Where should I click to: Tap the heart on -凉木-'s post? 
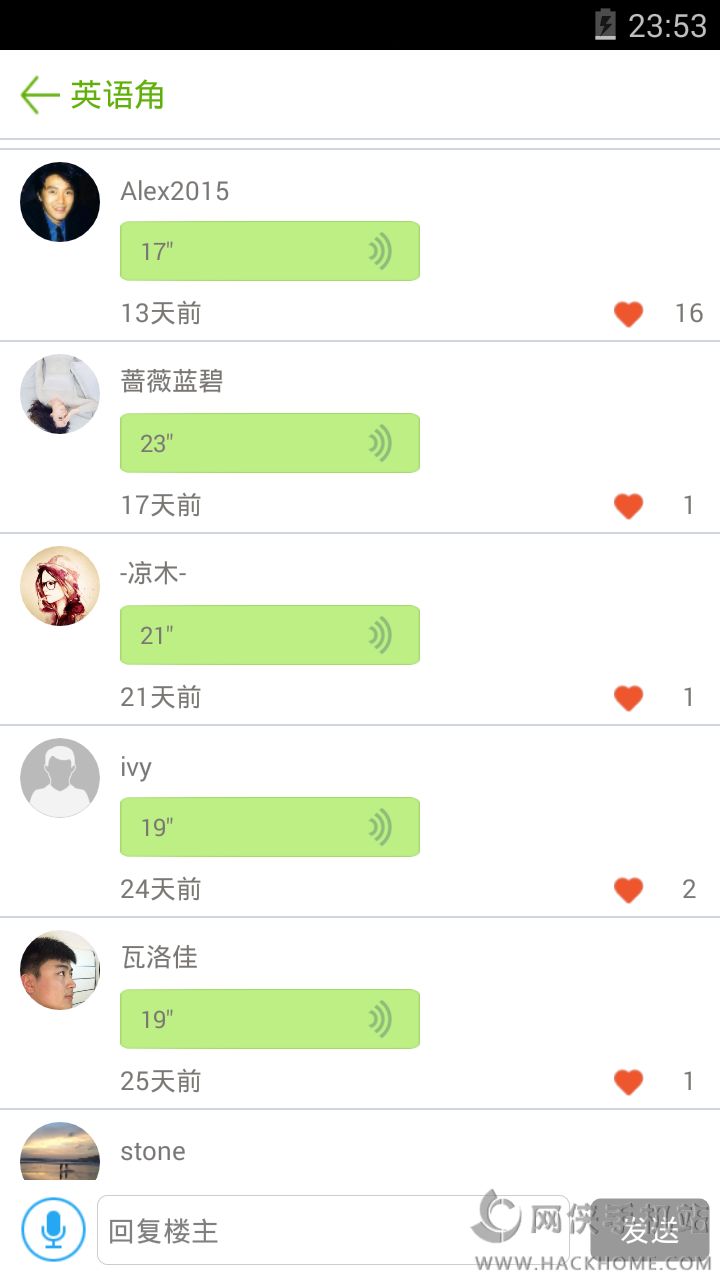click(628, 698)
